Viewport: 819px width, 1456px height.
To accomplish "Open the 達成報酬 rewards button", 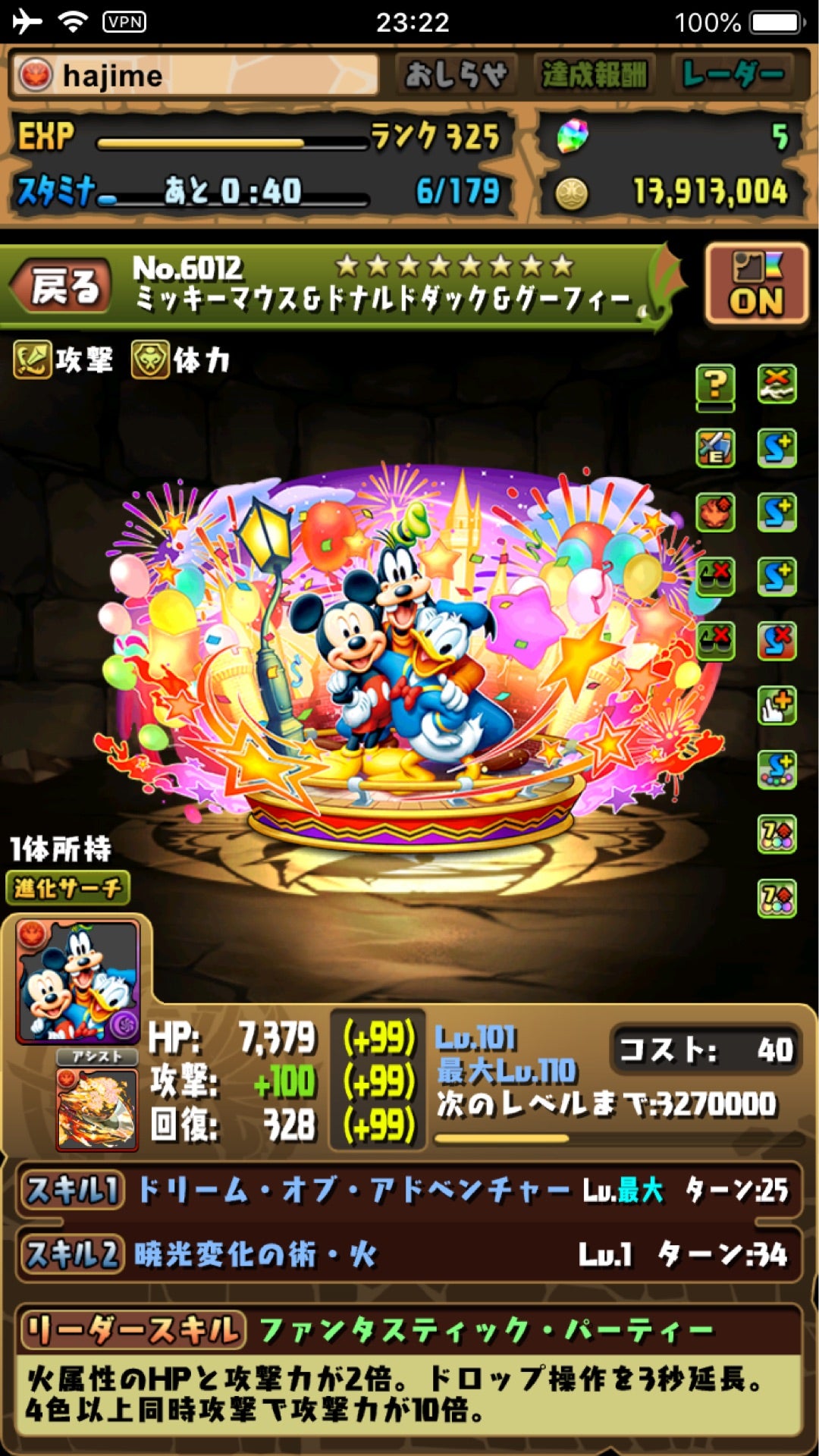I will 594,74.
